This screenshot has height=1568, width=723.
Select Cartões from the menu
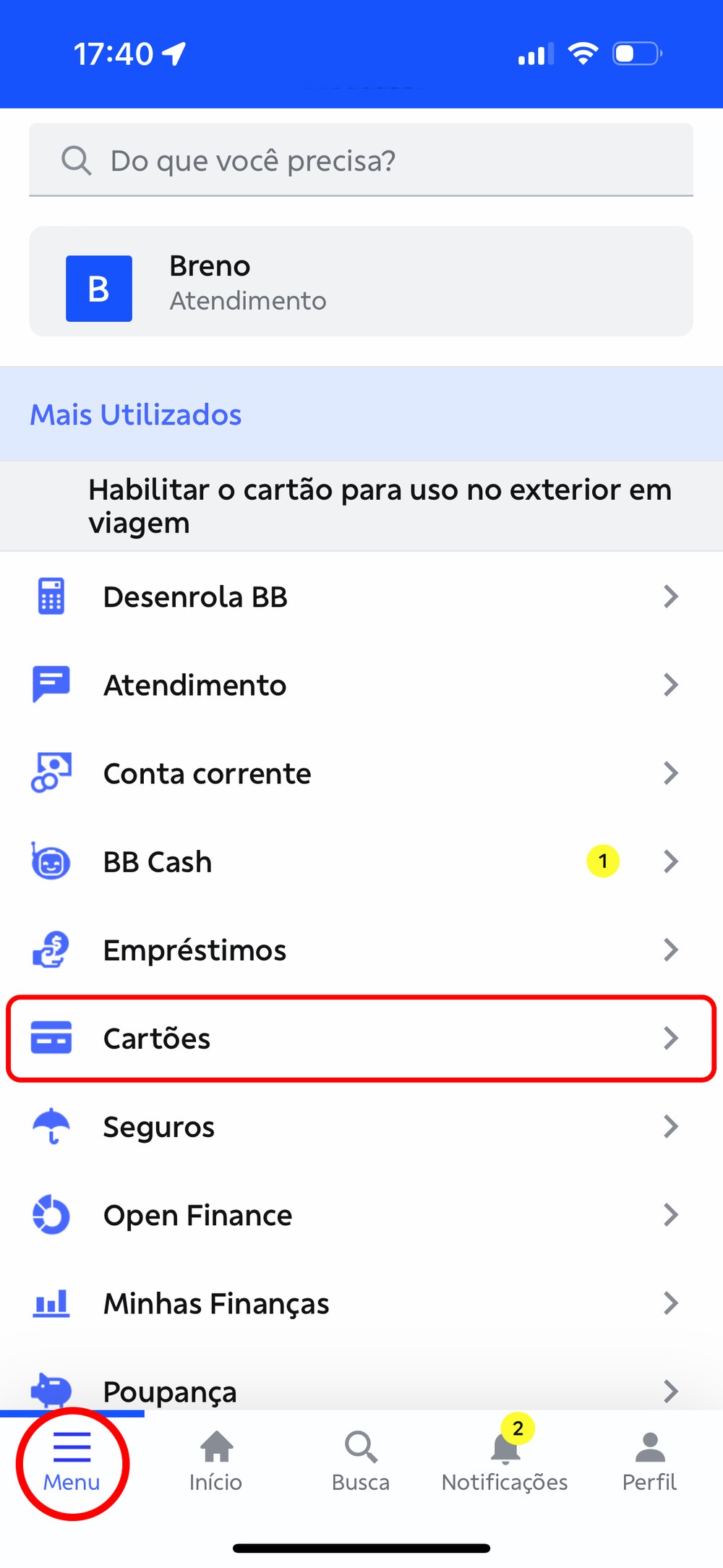point(360,1039)
